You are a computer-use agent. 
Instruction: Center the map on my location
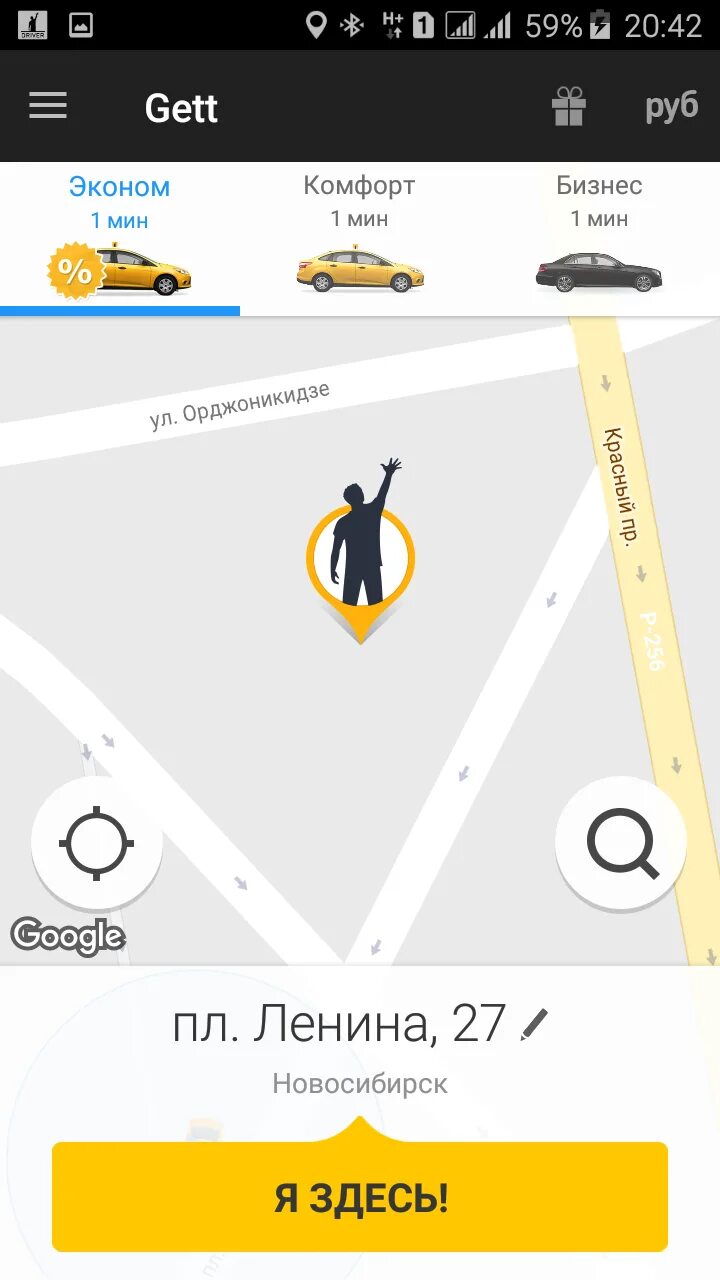point(96,843)
